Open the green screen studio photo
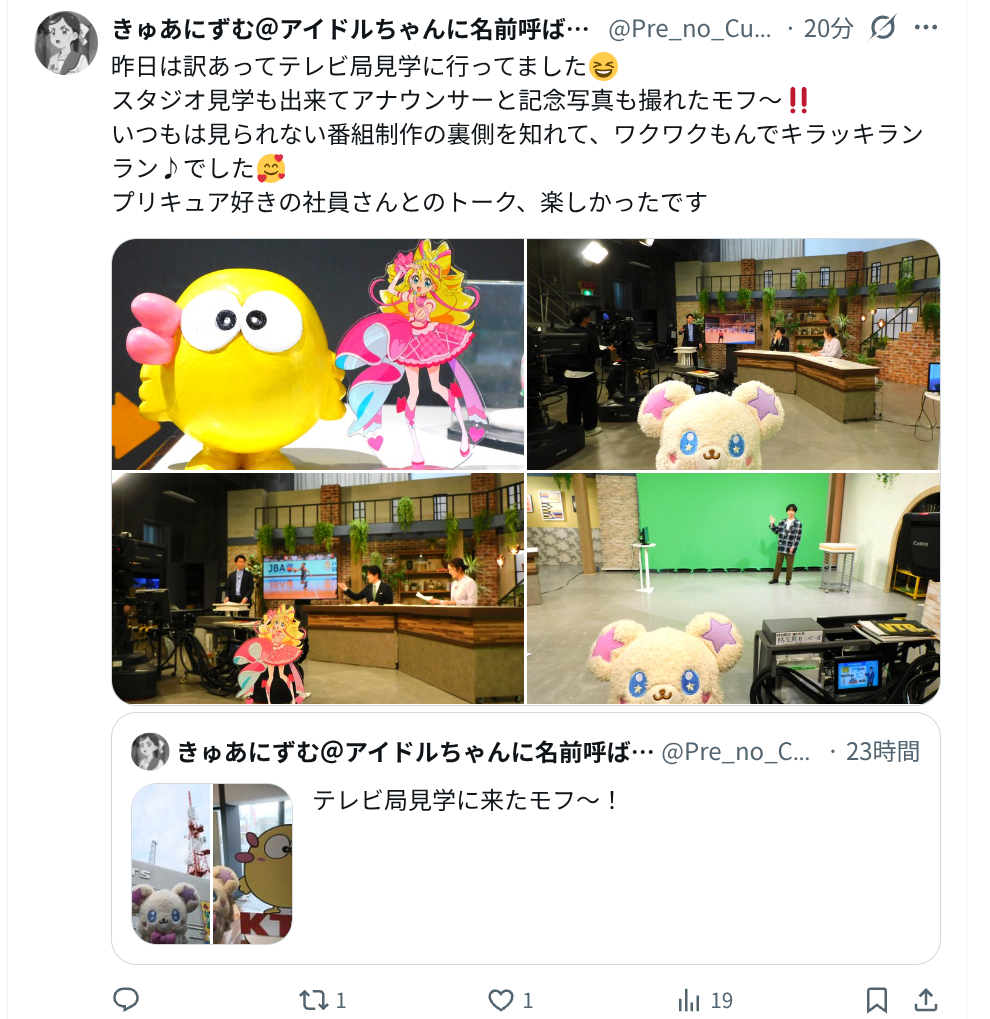Image resolution: width=990 pixels, height=1019 pixels. pos(733,588)
